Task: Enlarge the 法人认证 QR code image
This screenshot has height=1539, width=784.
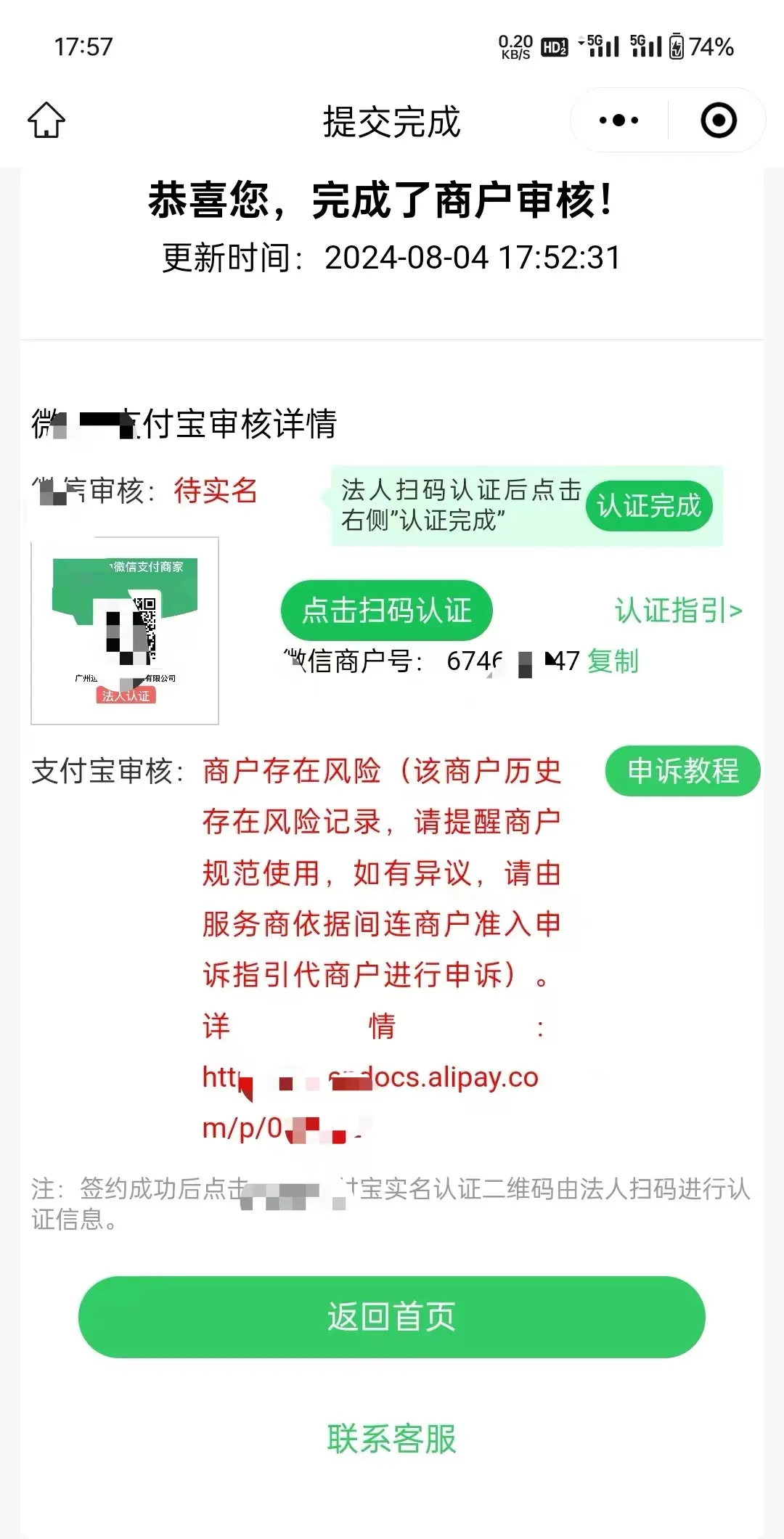Action: 125,630
